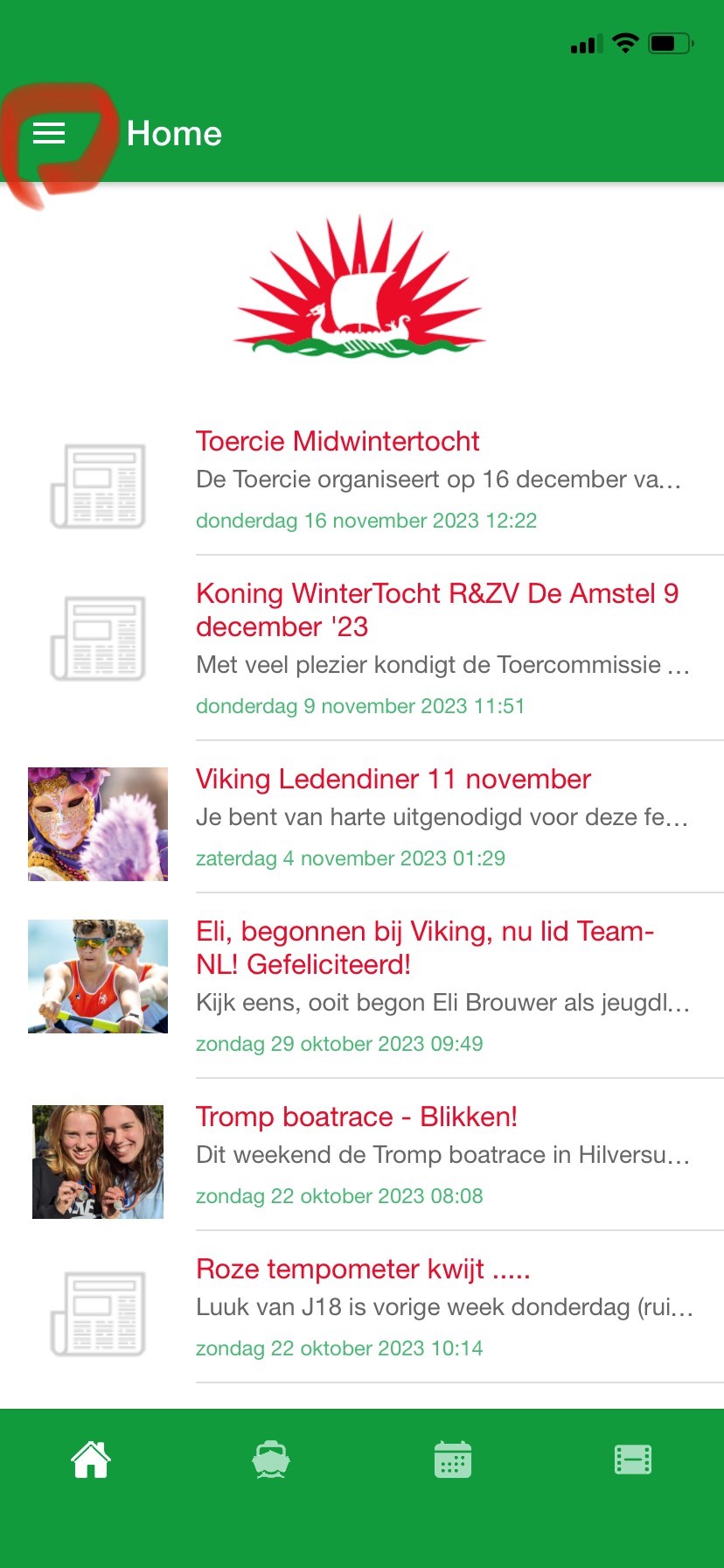The image size is (724, 1568).
Task: Go to the Home tab
Action: click(91, 1459)
